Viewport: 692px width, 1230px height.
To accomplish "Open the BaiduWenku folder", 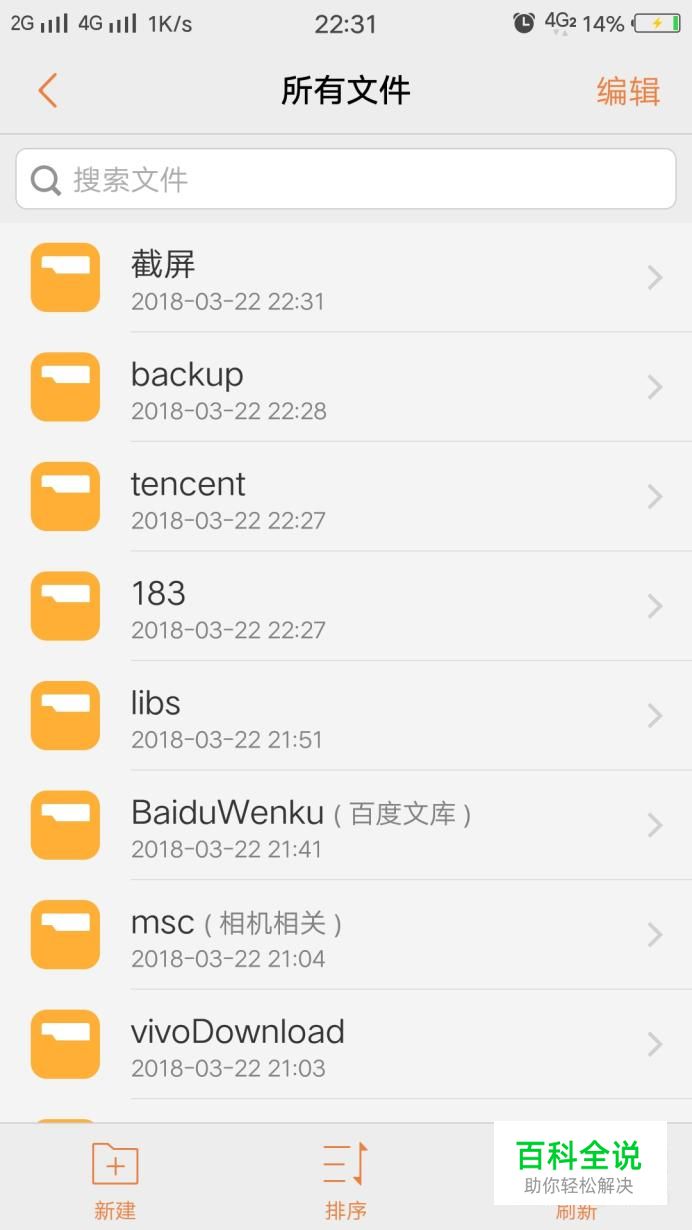I will pos(346,826).
